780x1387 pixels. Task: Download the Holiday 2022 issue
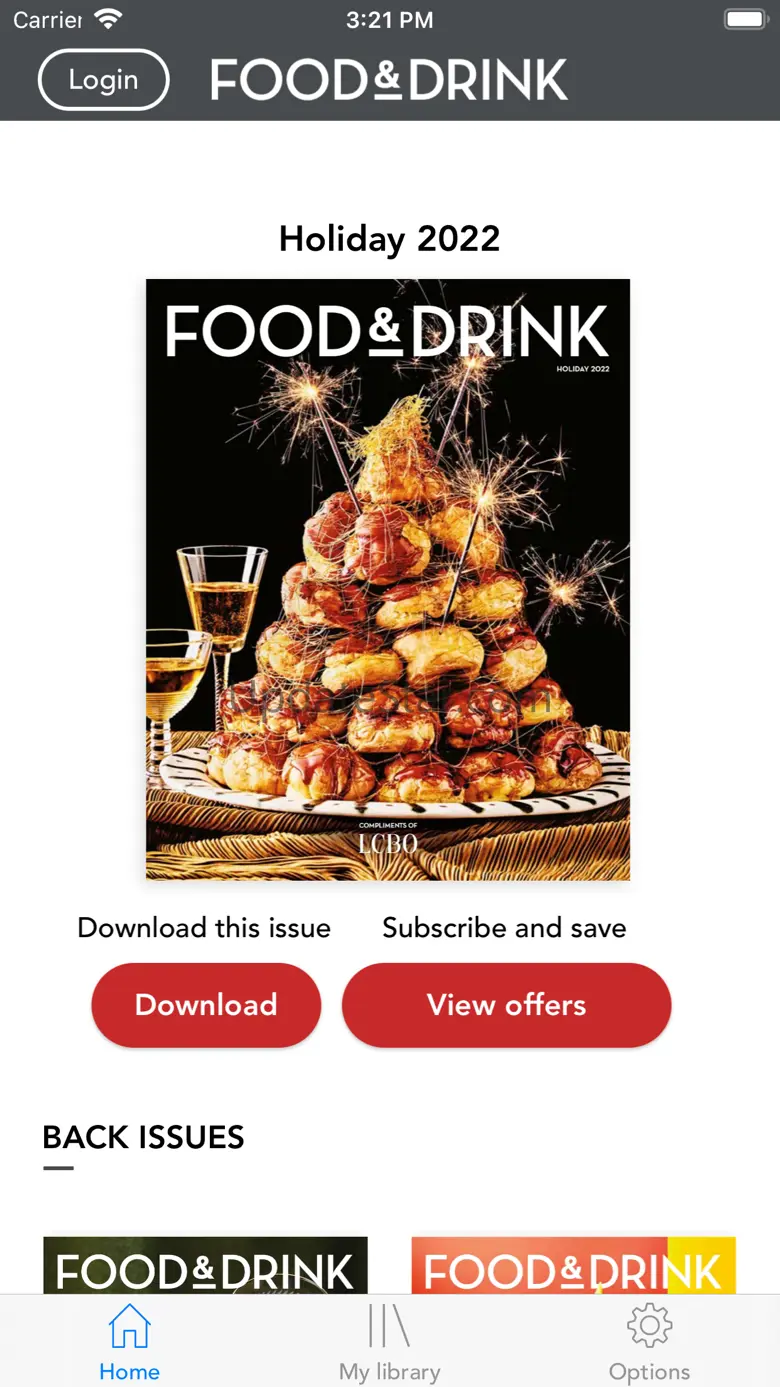[x=206, y=1005]
